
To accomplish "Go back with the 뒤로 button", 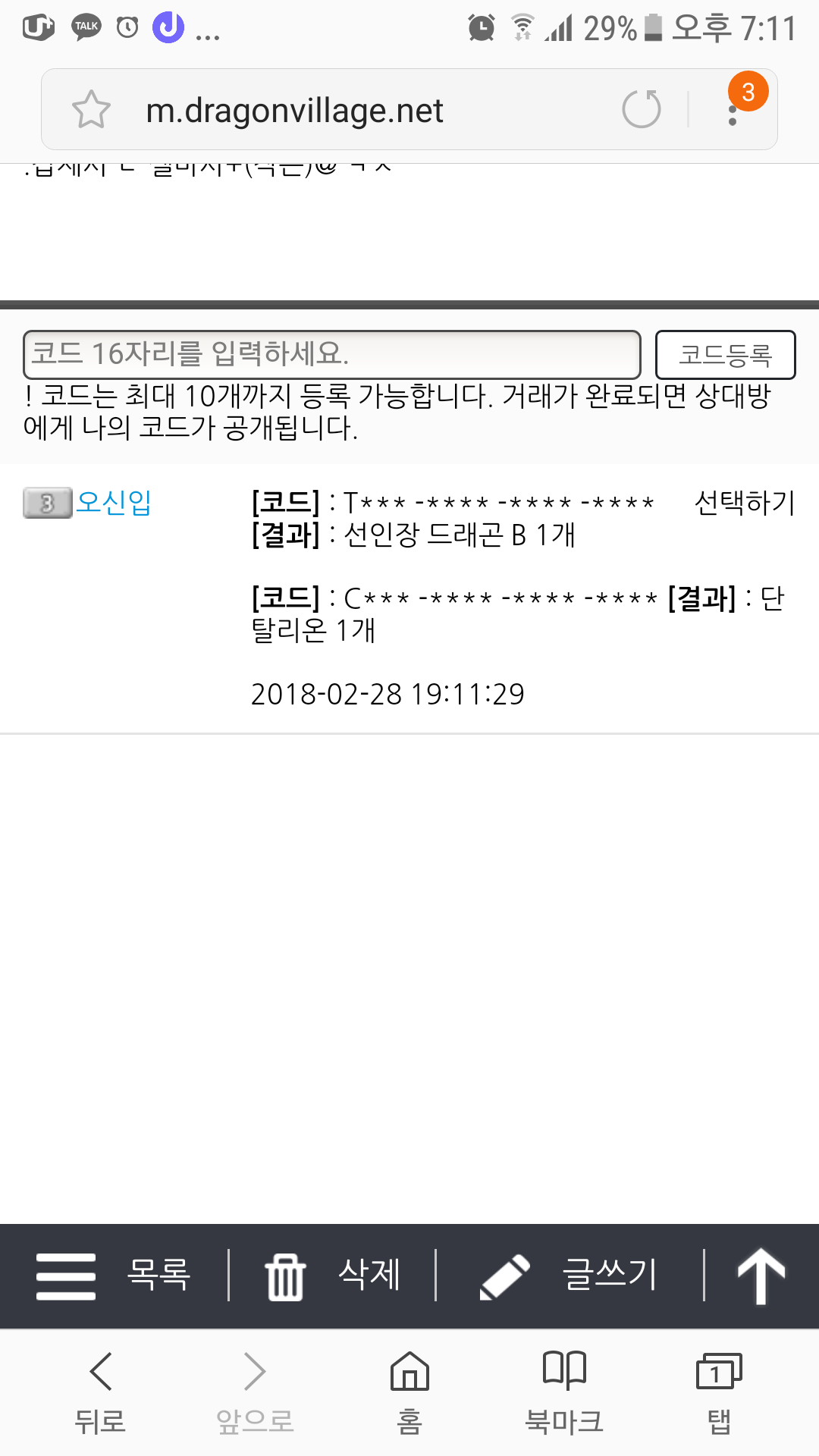I will click(100, 1392).
